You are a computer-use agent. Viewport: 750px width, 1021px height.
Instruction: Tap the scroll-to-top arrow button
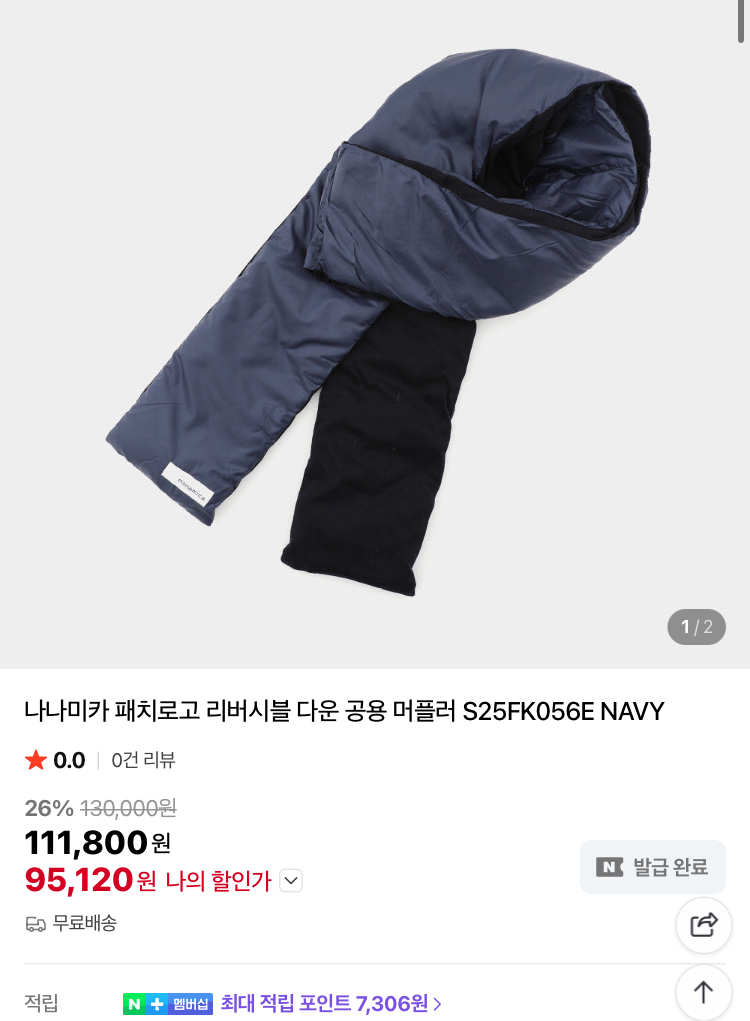click(704, 992)
